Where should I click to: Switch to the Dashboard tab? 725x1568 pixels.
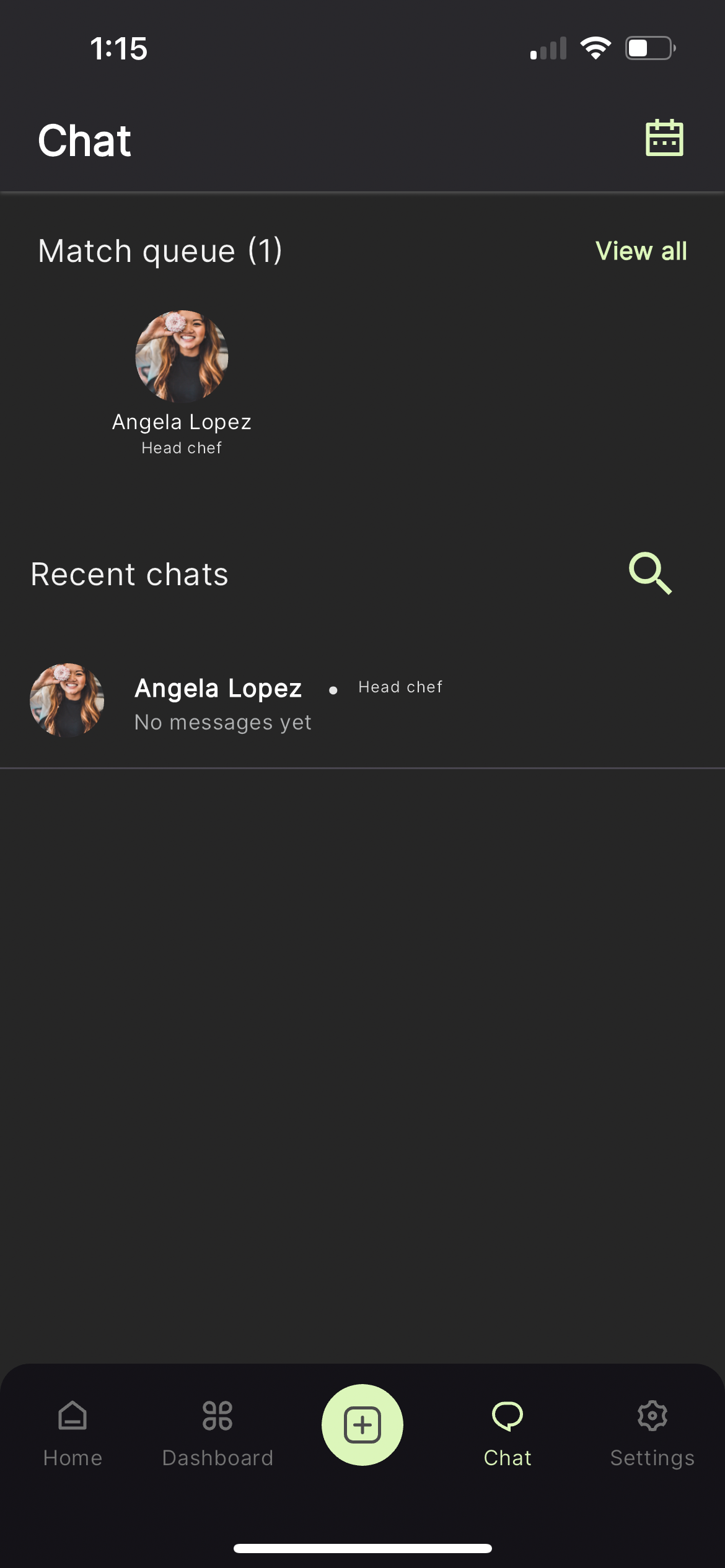[217, 1433]
